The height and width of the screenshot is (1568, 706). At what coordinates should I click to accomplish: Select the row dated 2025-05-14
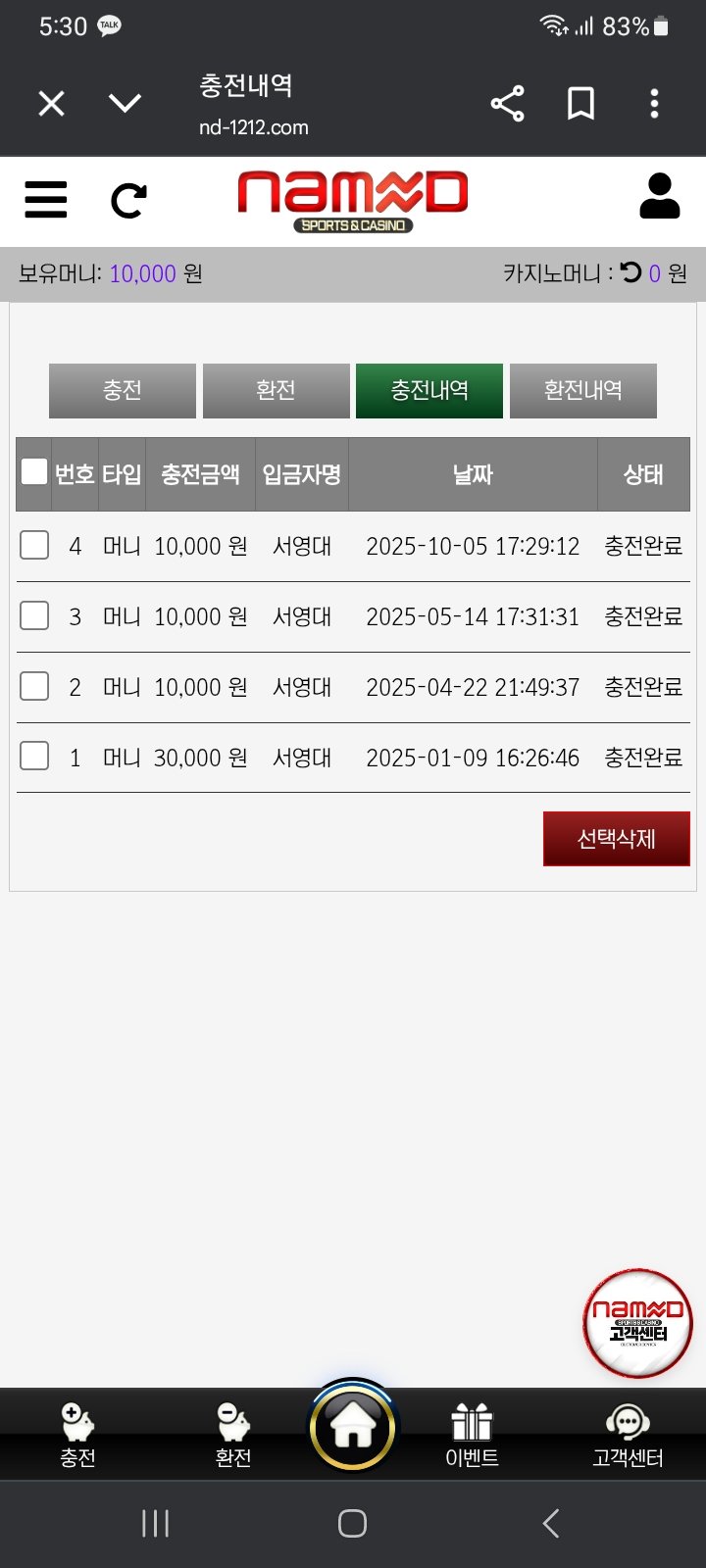(x=34, y=615)
